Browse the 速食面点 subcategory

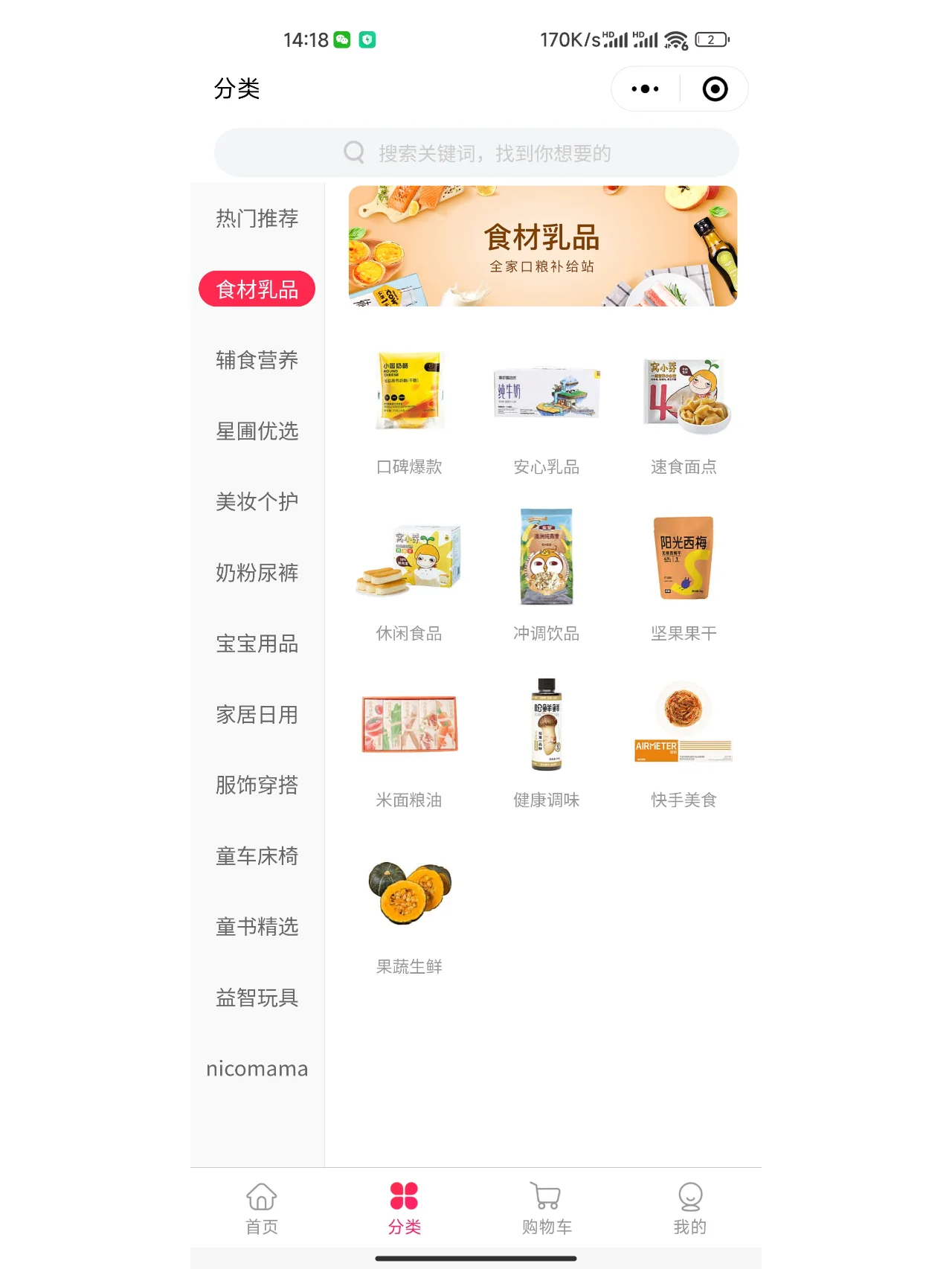[684, 411]
